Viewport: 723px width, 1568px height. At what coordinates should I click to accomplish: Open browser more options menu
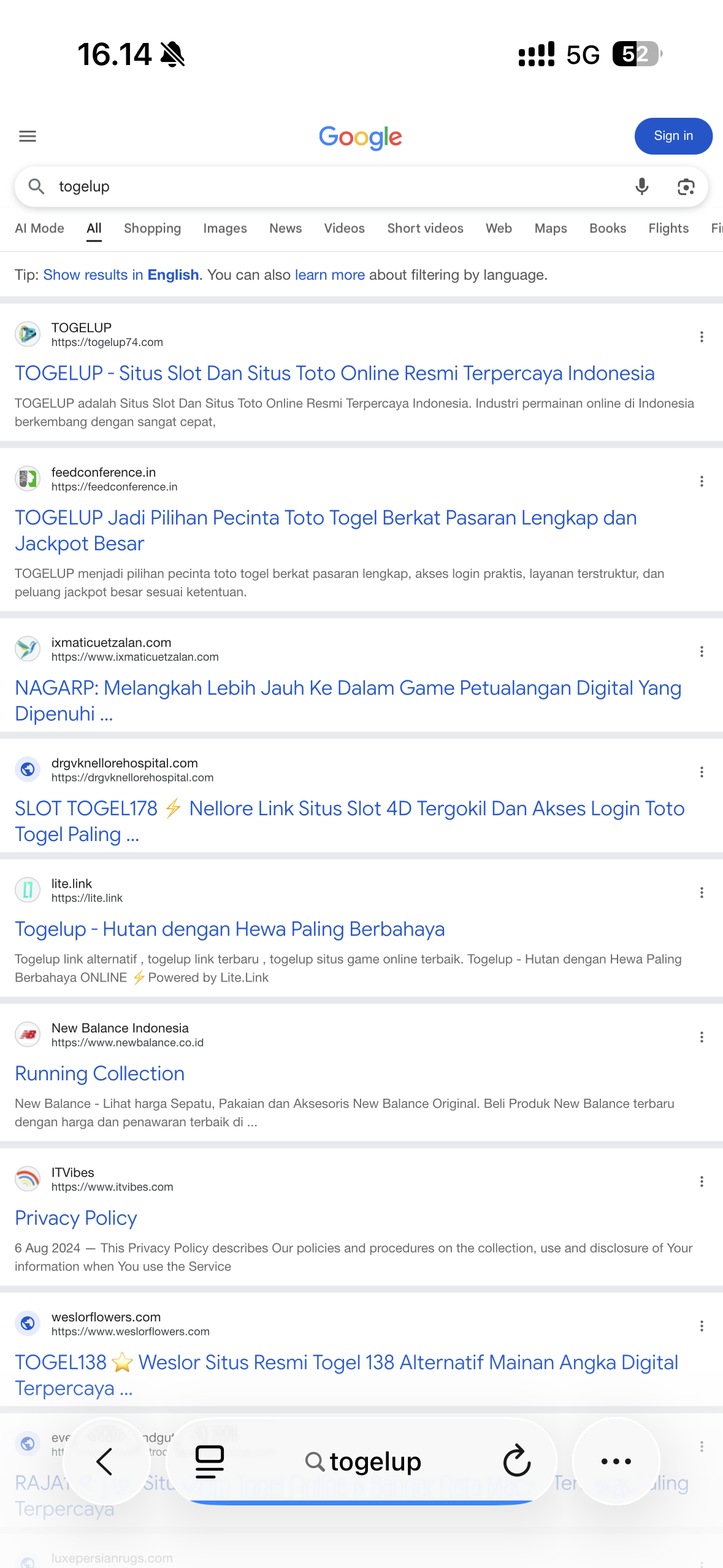click(x=616, y=1461)
